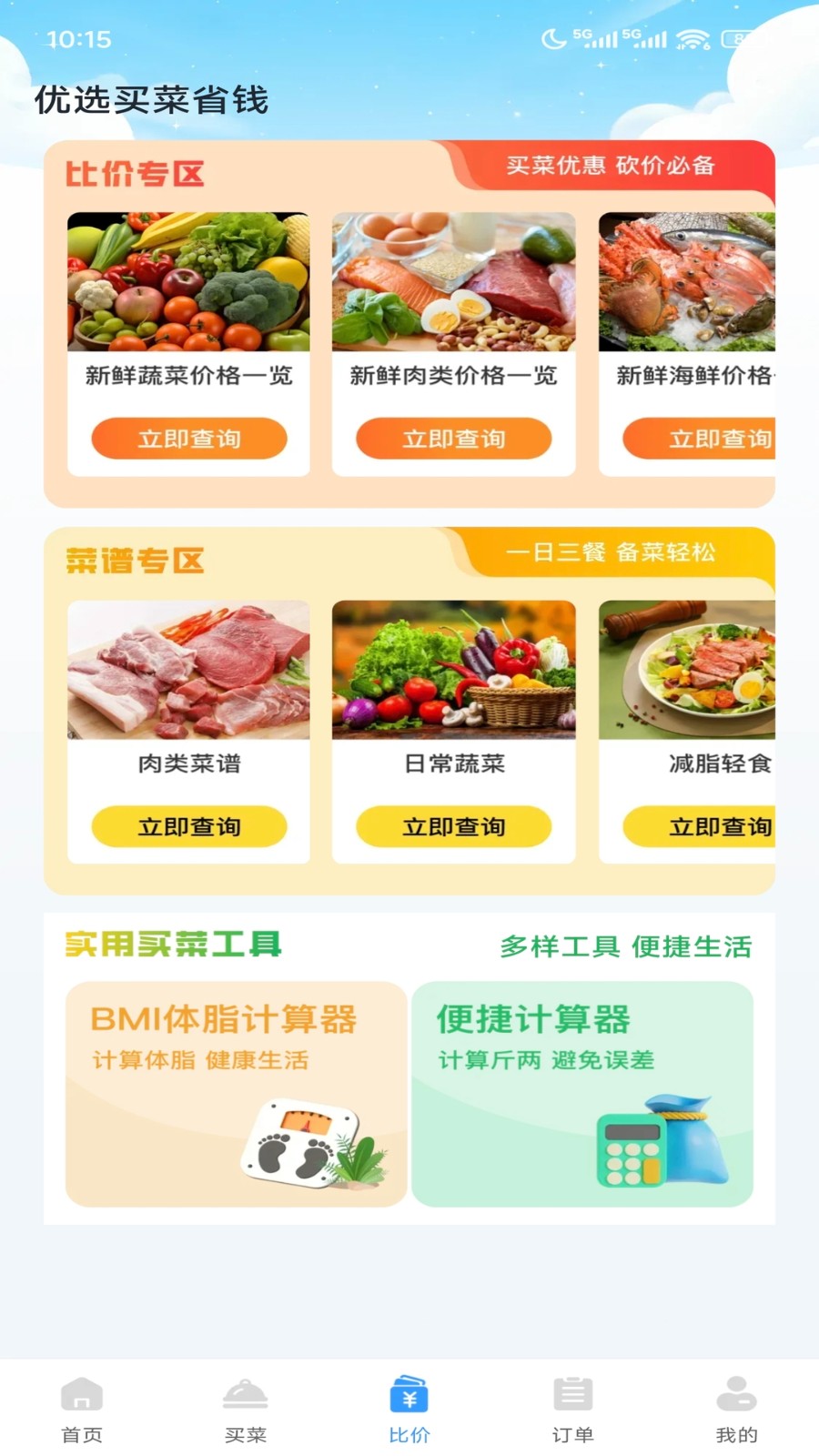Open 肉类菜谱 with its 立即查询 button
This screenshot has height=1456, width=819.
click(187, 827)
